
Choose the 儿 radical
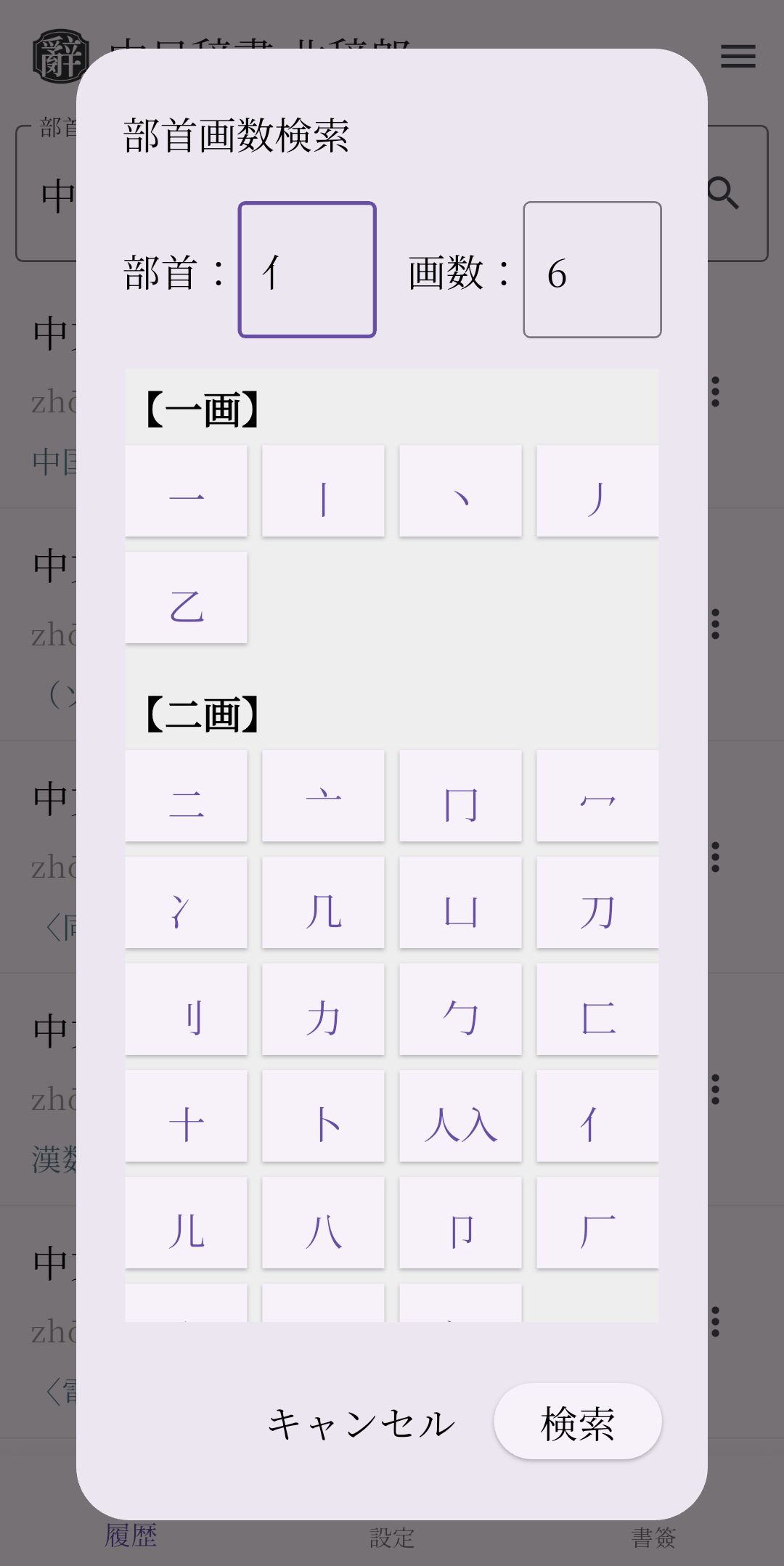click(186, 1223)
